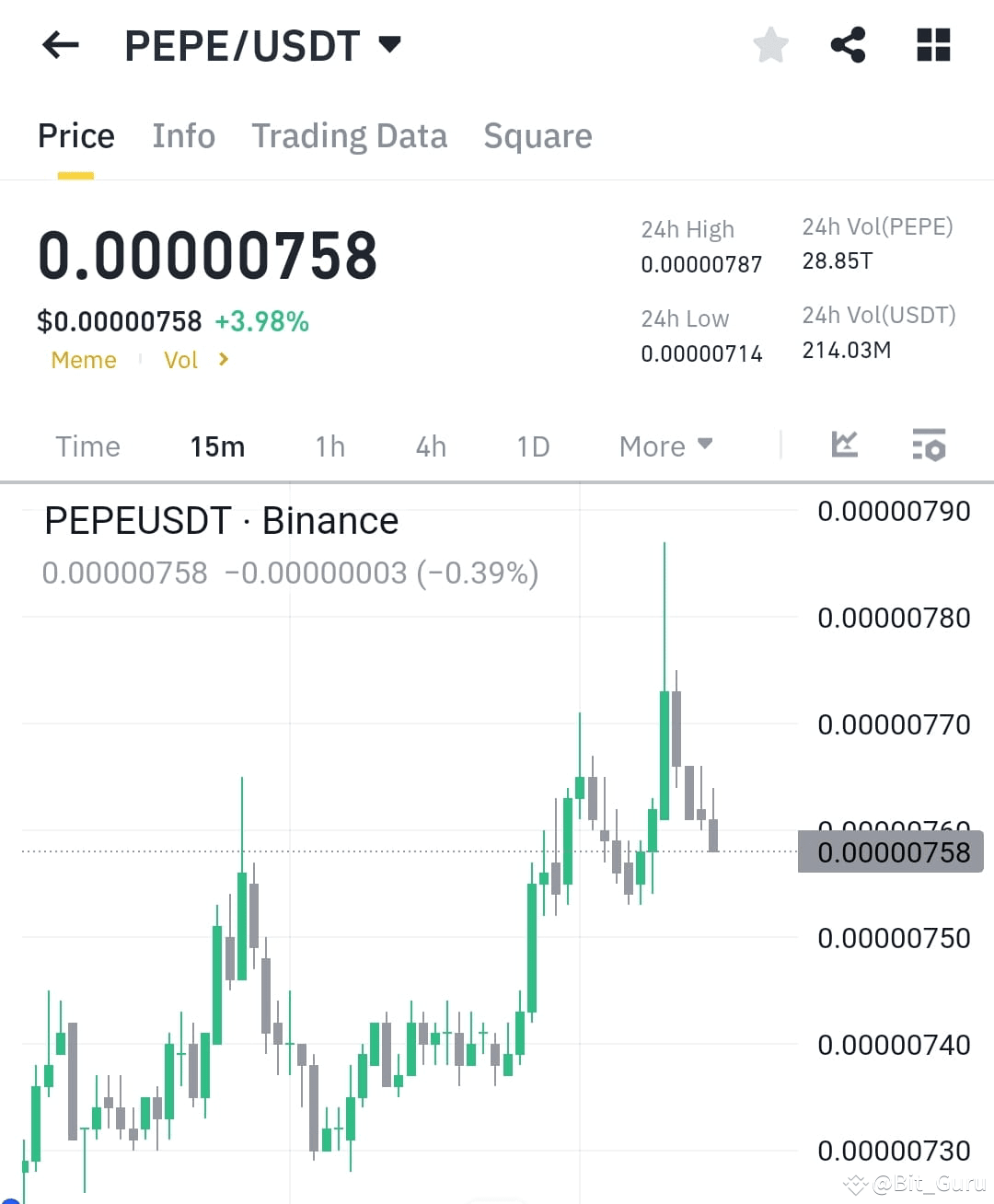Viewport: 994px width, 1204px height.
Task: Click the chart indicators icon
Action: click(843, 445)
